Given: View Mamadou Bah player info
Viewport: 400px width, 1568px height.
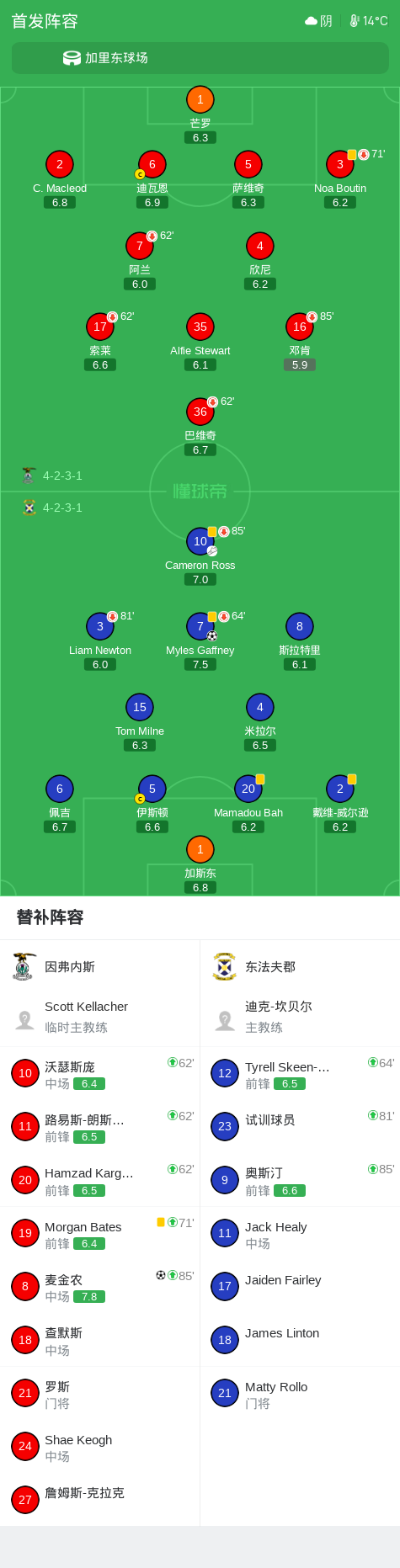Looking at the screenshot, I should [248, 804].
